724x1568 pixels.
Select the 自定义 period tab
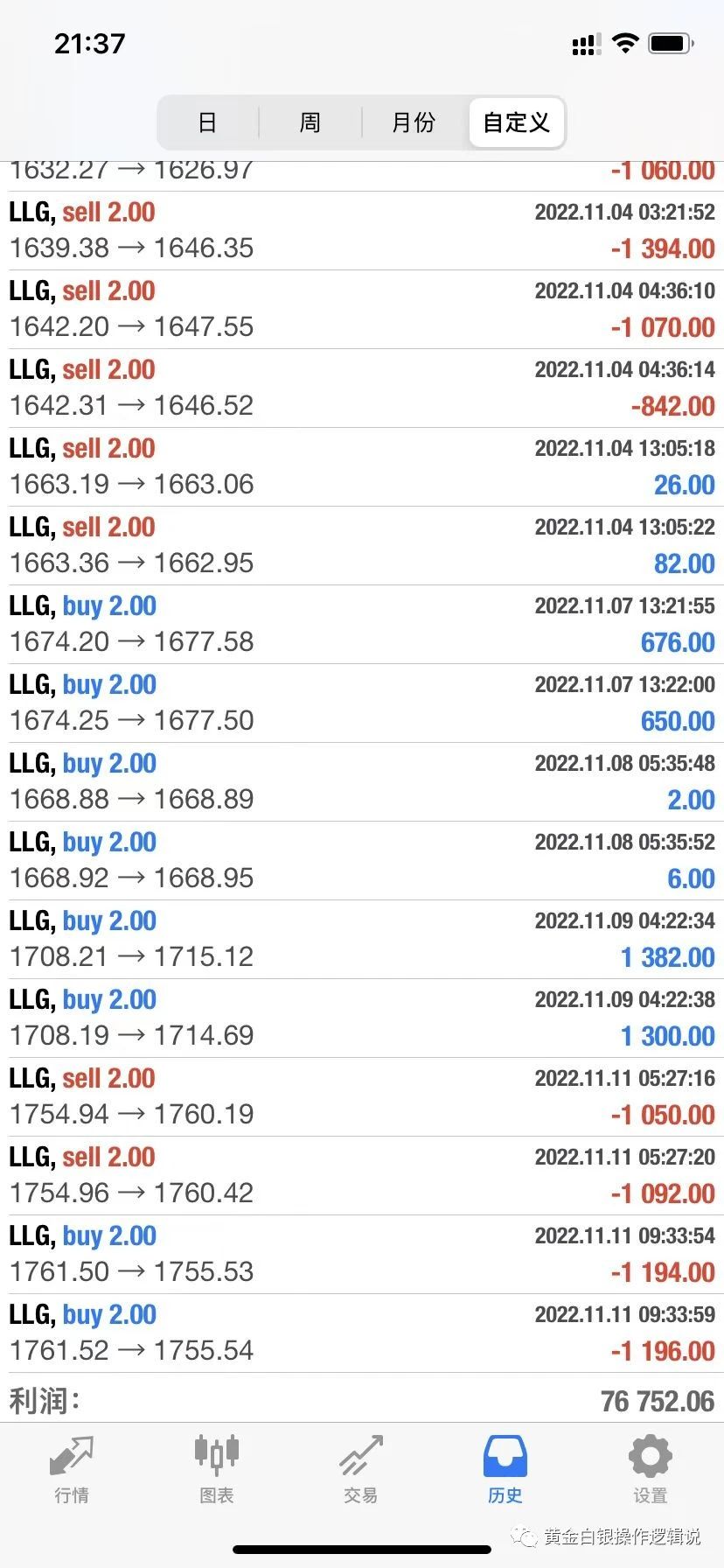[516, 122]
